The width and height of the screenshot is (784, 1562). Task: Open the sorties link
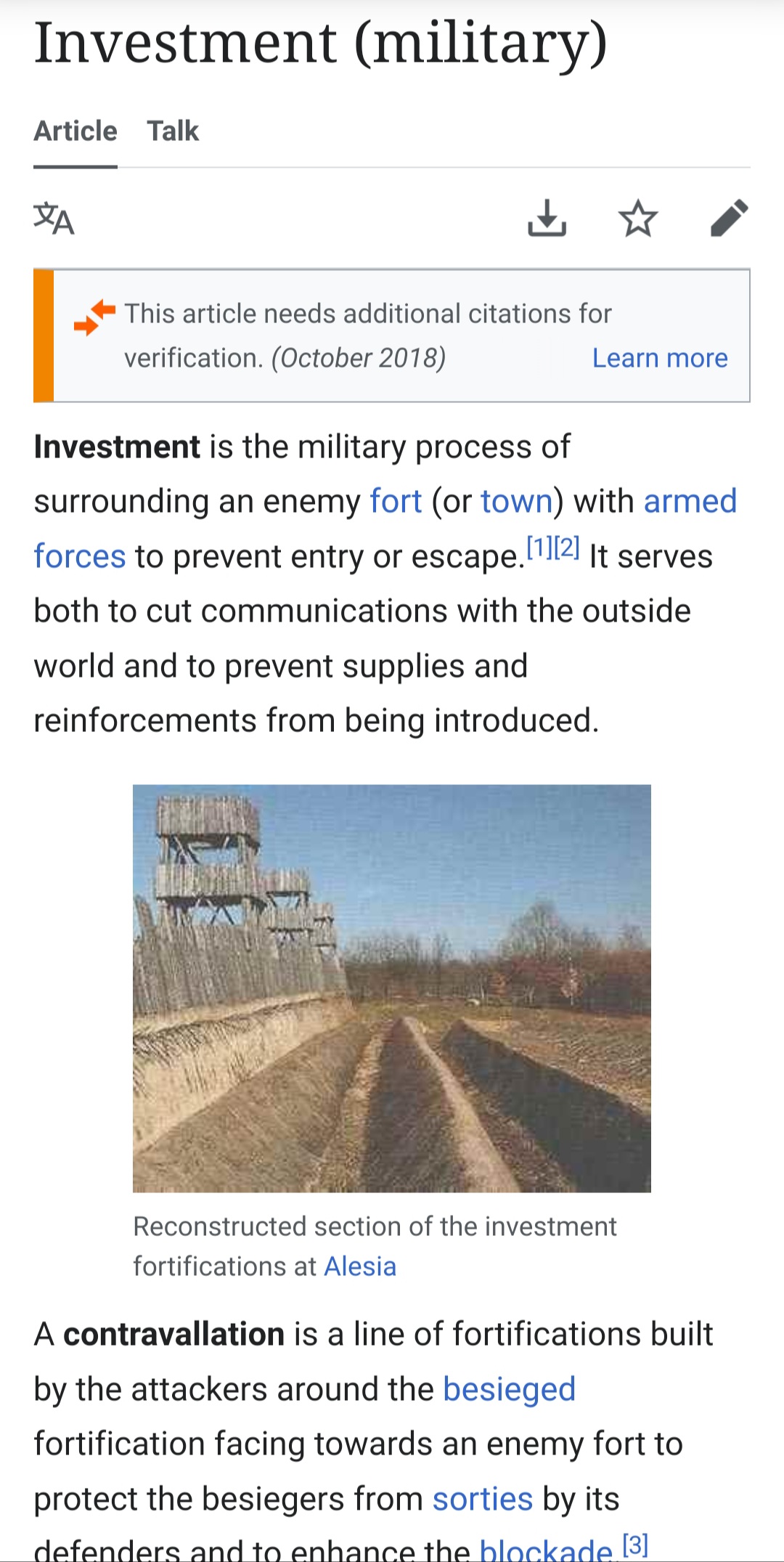[483, 1499]
